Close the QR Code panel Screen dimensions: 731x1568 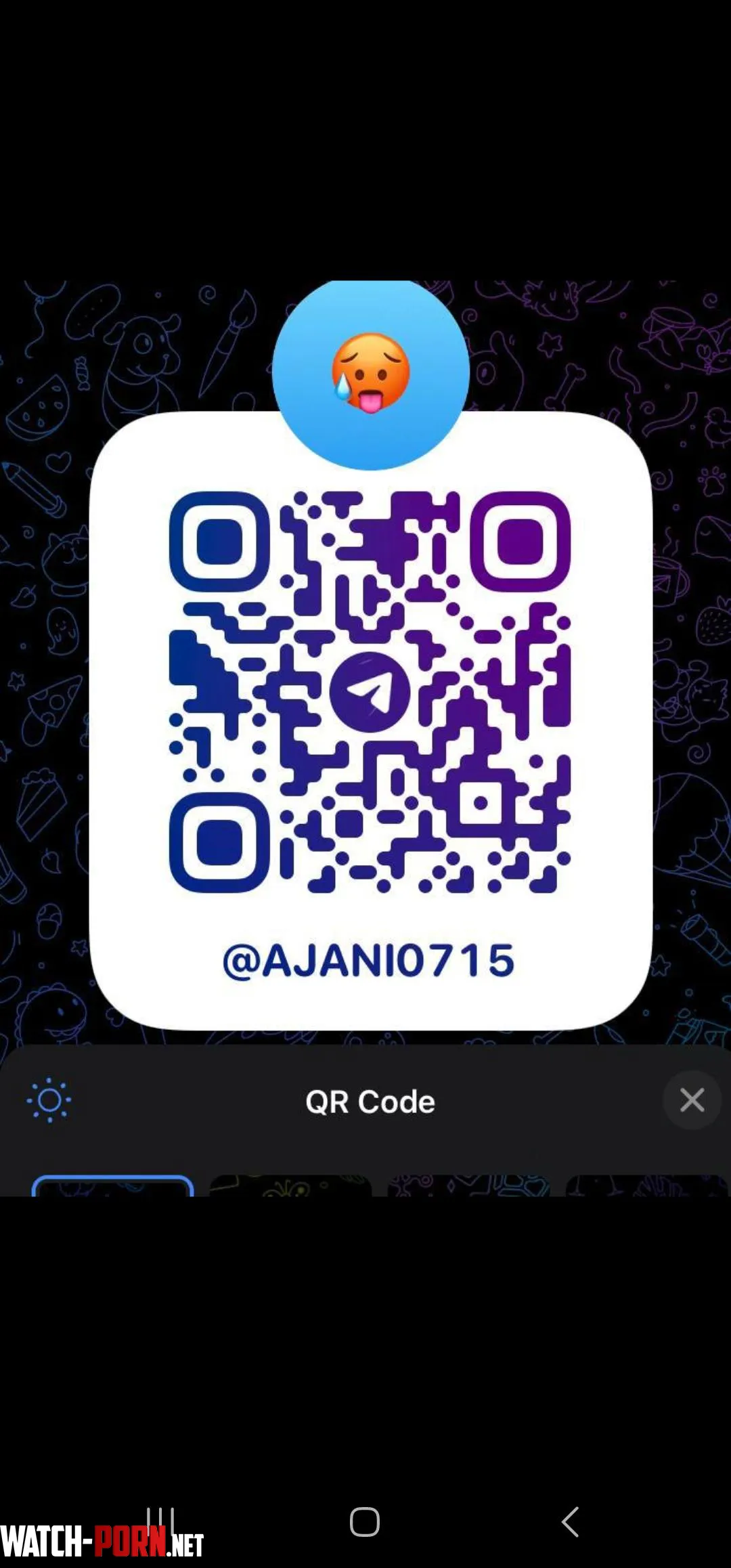click(x=692, y=1100)
